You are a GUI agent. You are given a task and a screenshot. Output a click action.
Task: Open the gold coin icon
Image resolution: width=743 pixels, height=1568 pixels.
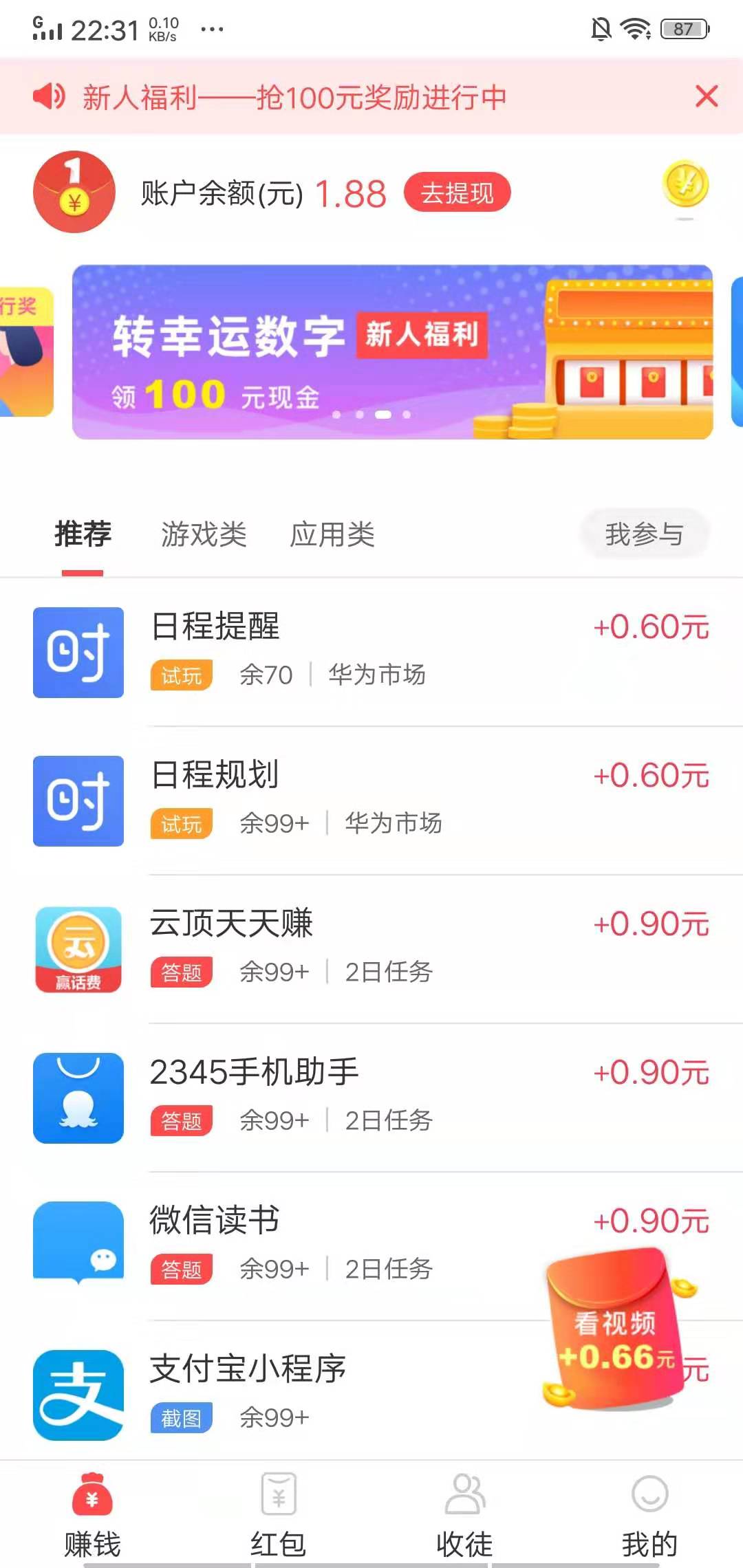(x=685, y=184)
